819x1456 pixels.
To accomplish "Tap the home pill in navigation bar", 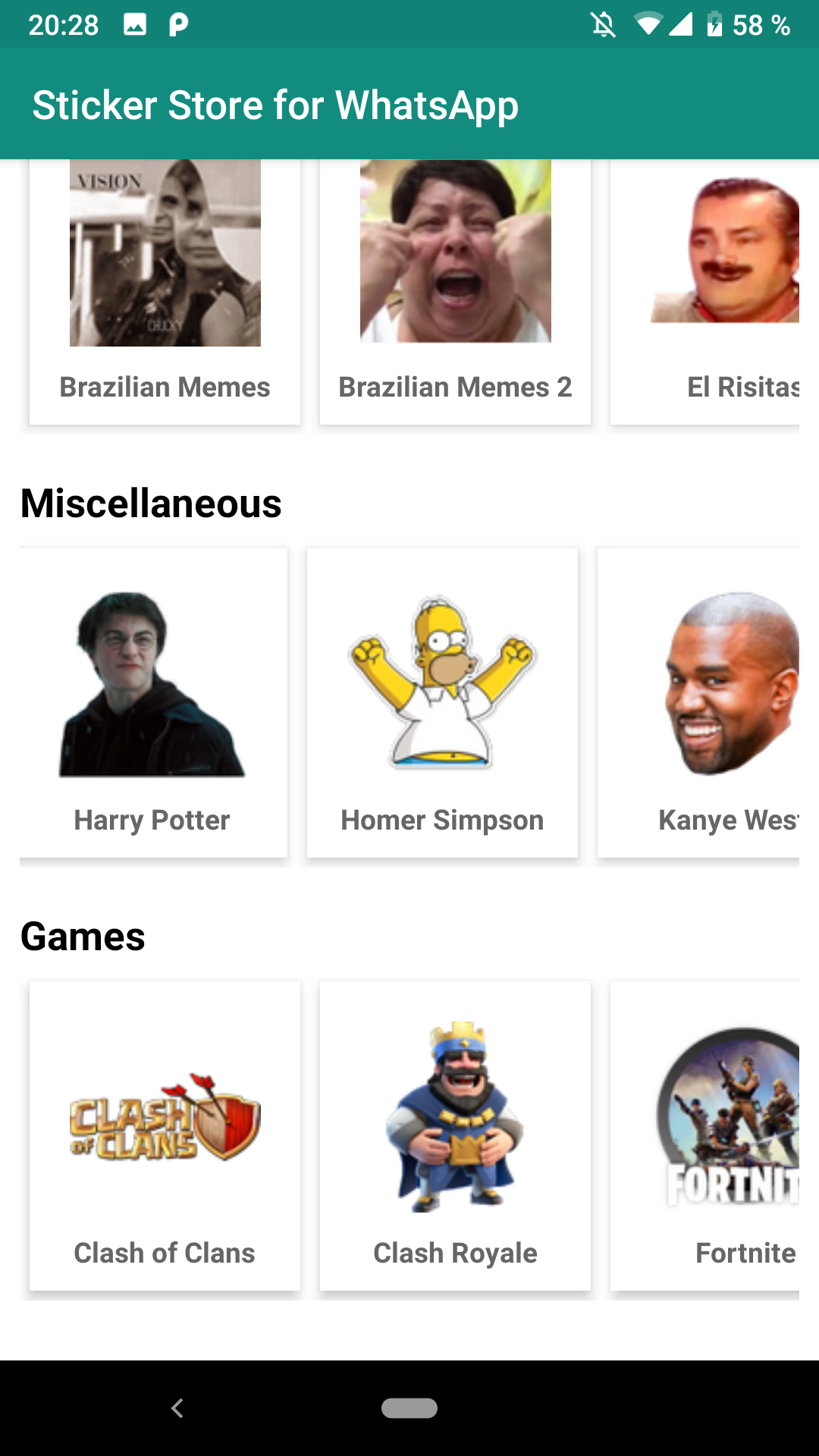I will coord(409,1408).
